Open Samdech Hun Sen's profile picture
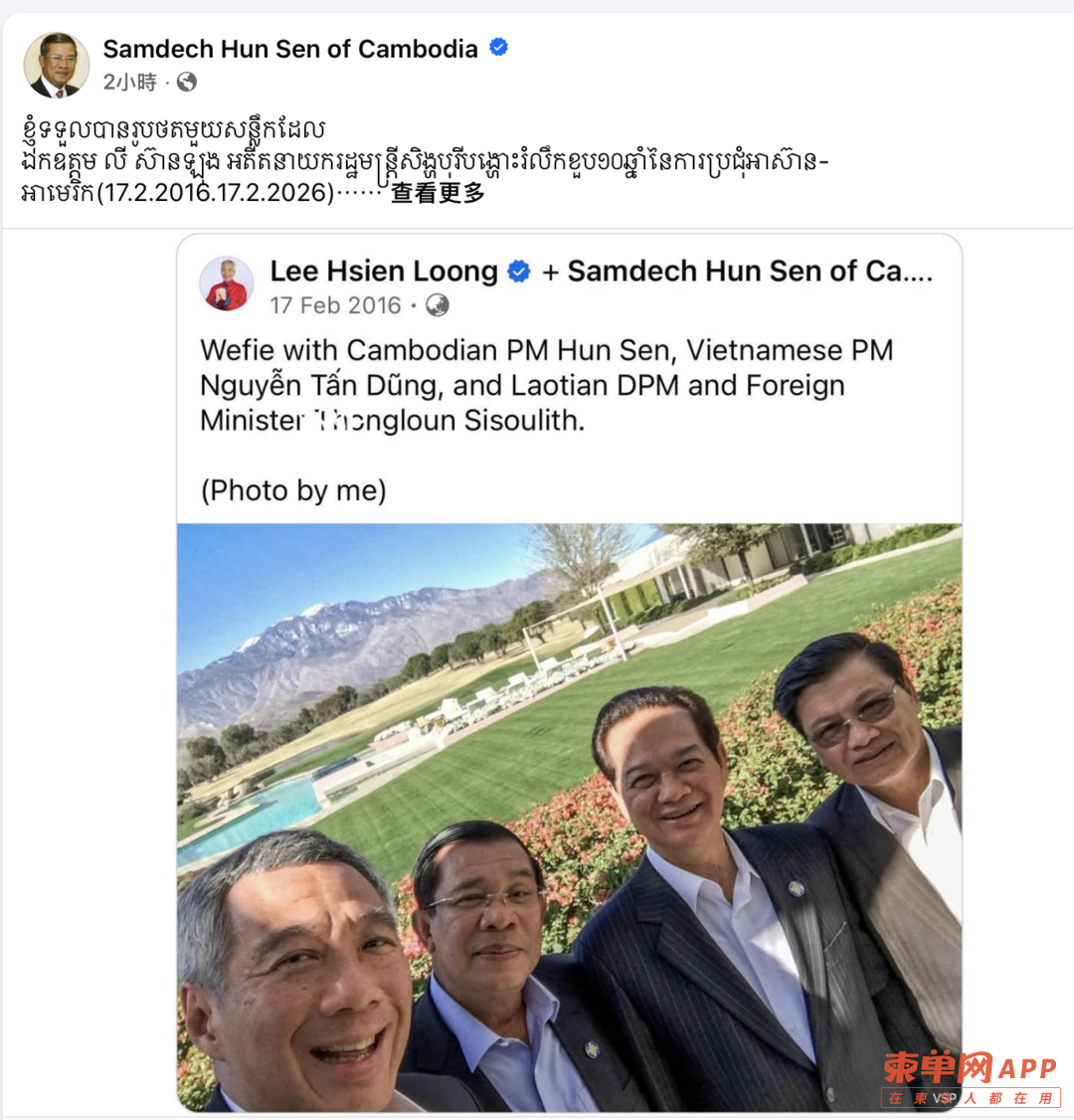Image resolution: width=1074 pixels, height=1120 pixels. pos(56,65)
